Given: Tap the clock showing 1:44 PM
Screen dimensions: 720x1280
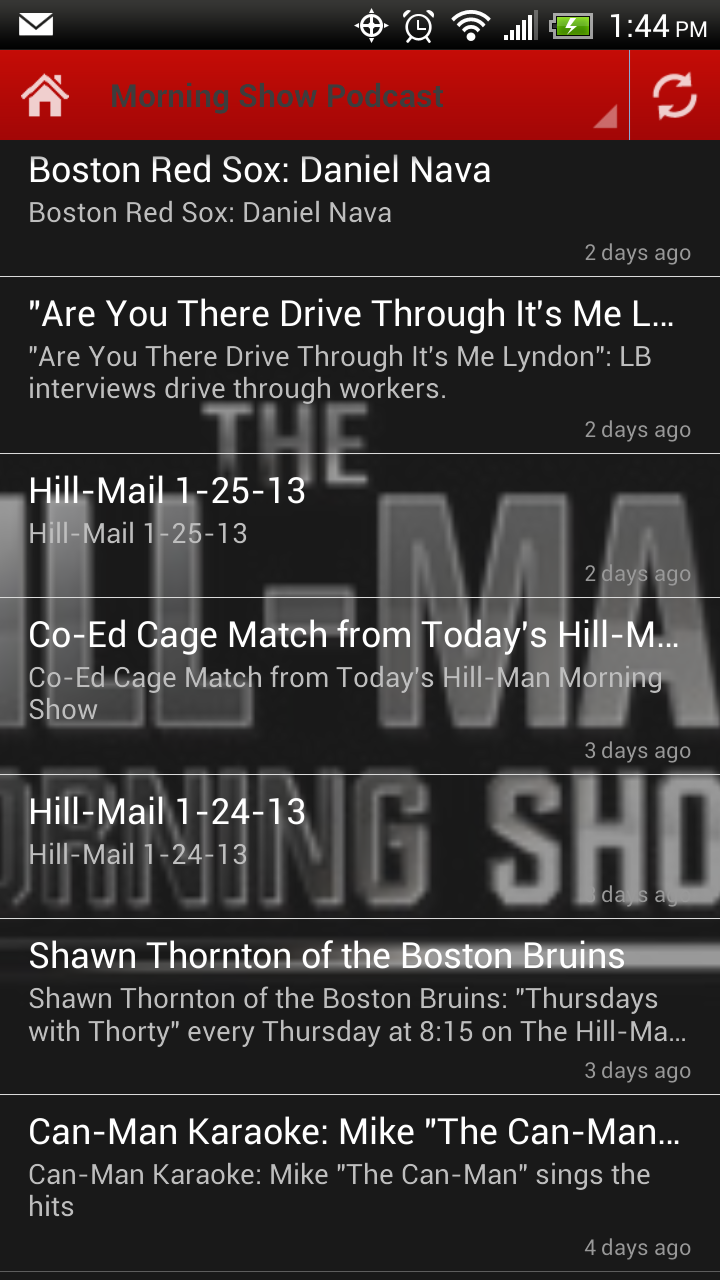Looking at the screenshot, I should click(660, 25).
